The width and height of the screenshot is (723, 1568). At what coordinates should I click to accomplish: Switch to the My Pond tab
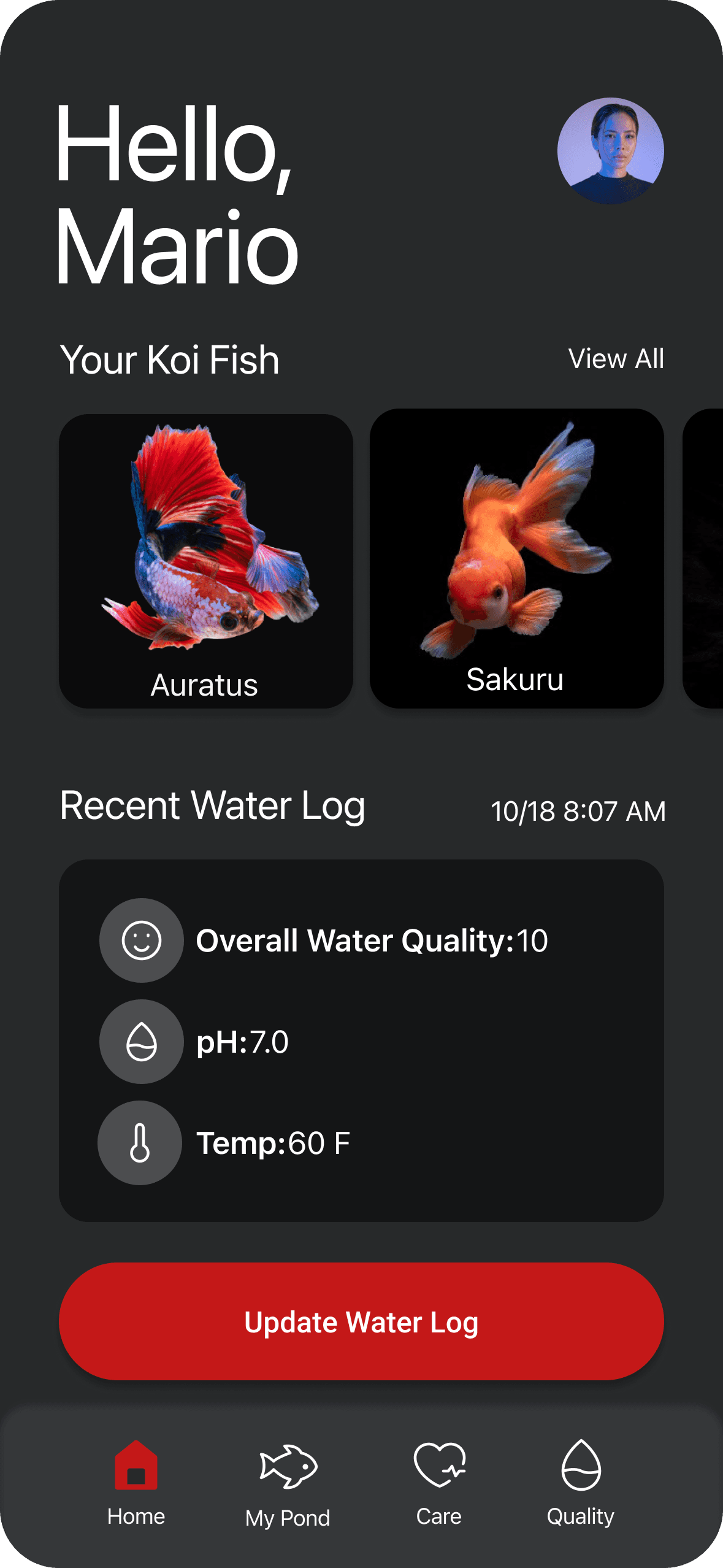coord(288,1486)
